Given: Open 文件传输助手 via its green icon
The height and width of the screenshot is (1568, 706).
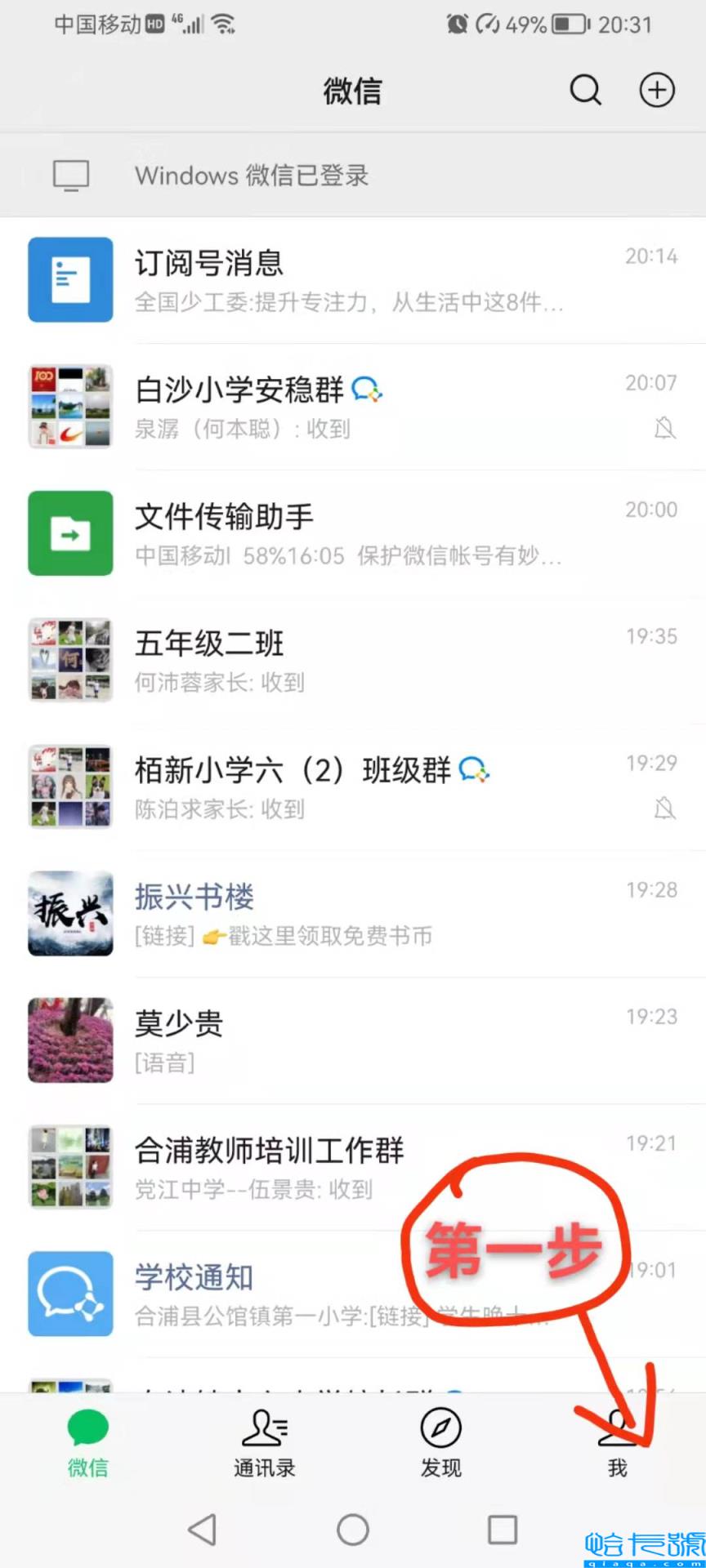Looking at the screenshot, I should [x=70, y=533].
